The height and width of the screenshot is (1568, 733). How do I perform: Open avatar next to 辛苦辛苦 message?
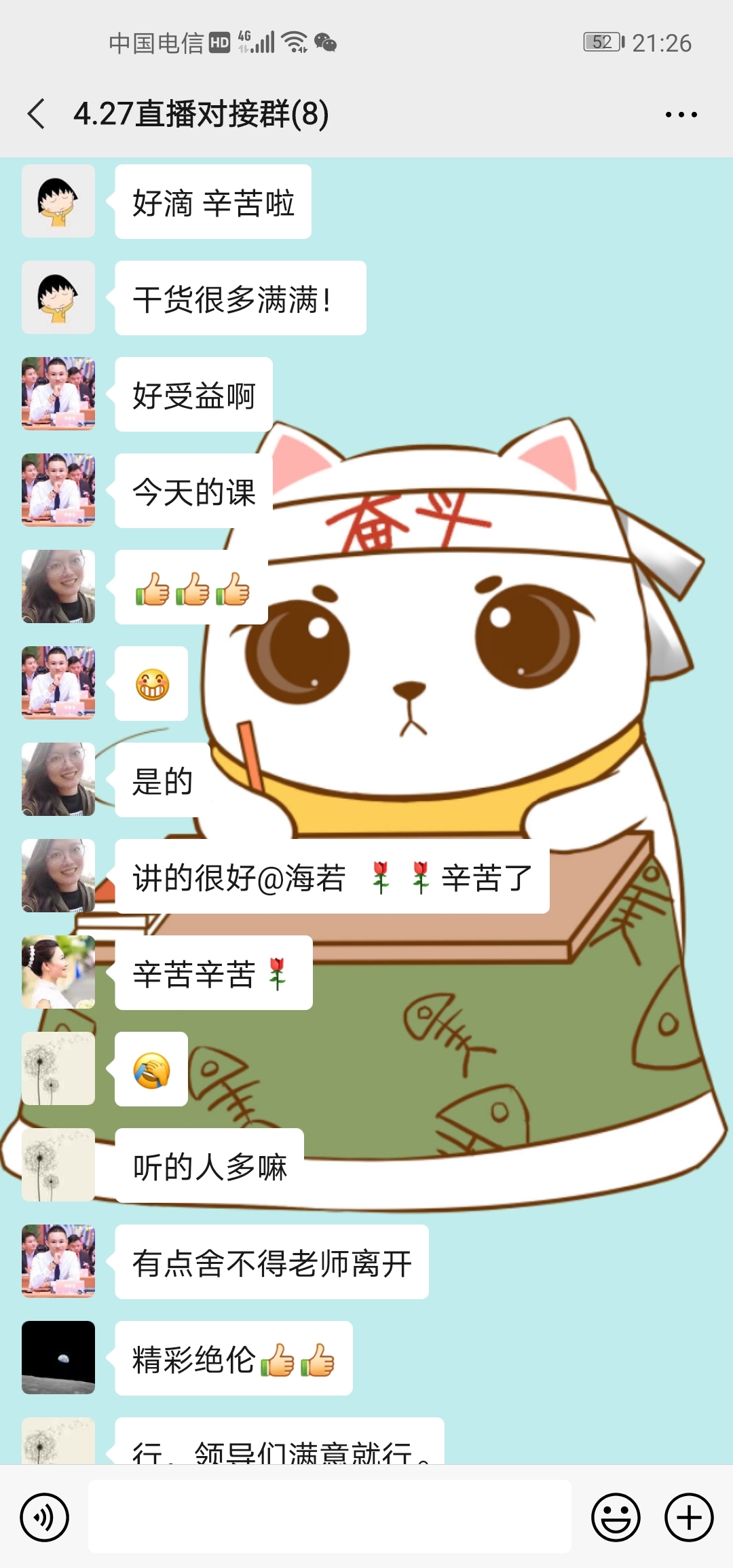58,972
